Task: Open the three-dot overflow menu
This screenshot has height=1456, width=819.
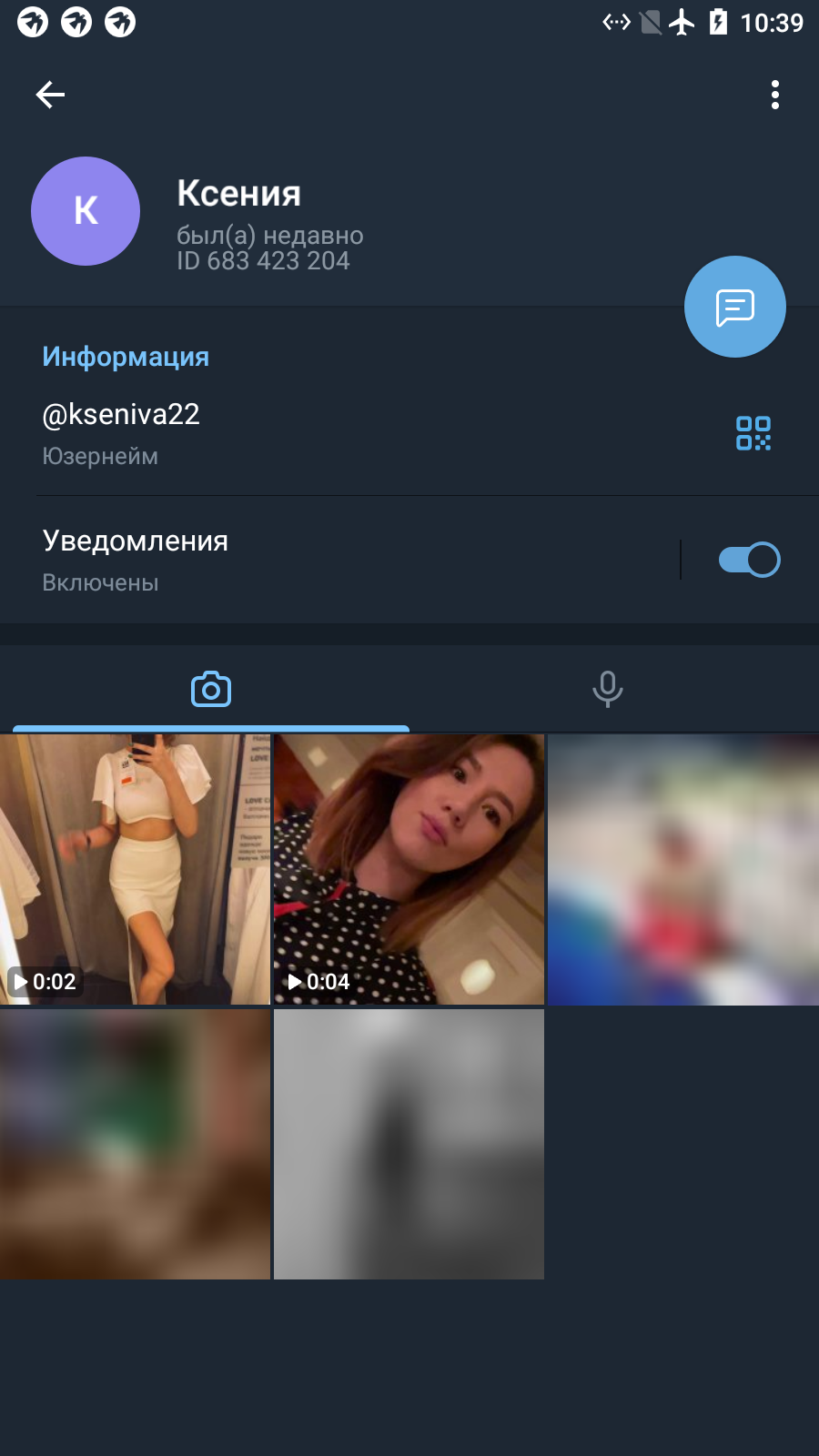Action: [x=775, y=95]
